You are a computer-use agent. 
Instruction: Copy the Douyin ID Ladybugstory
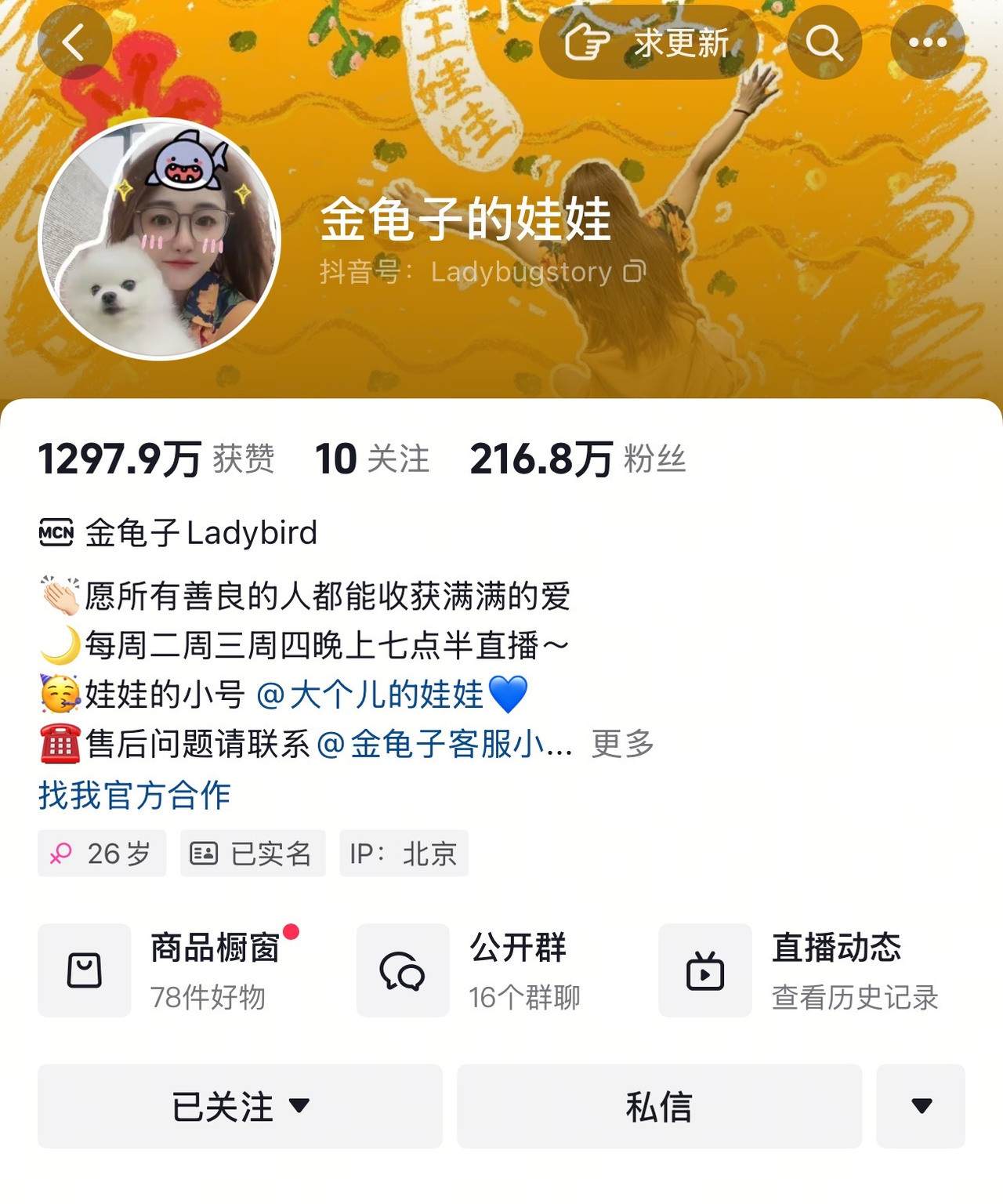(635, 272)
